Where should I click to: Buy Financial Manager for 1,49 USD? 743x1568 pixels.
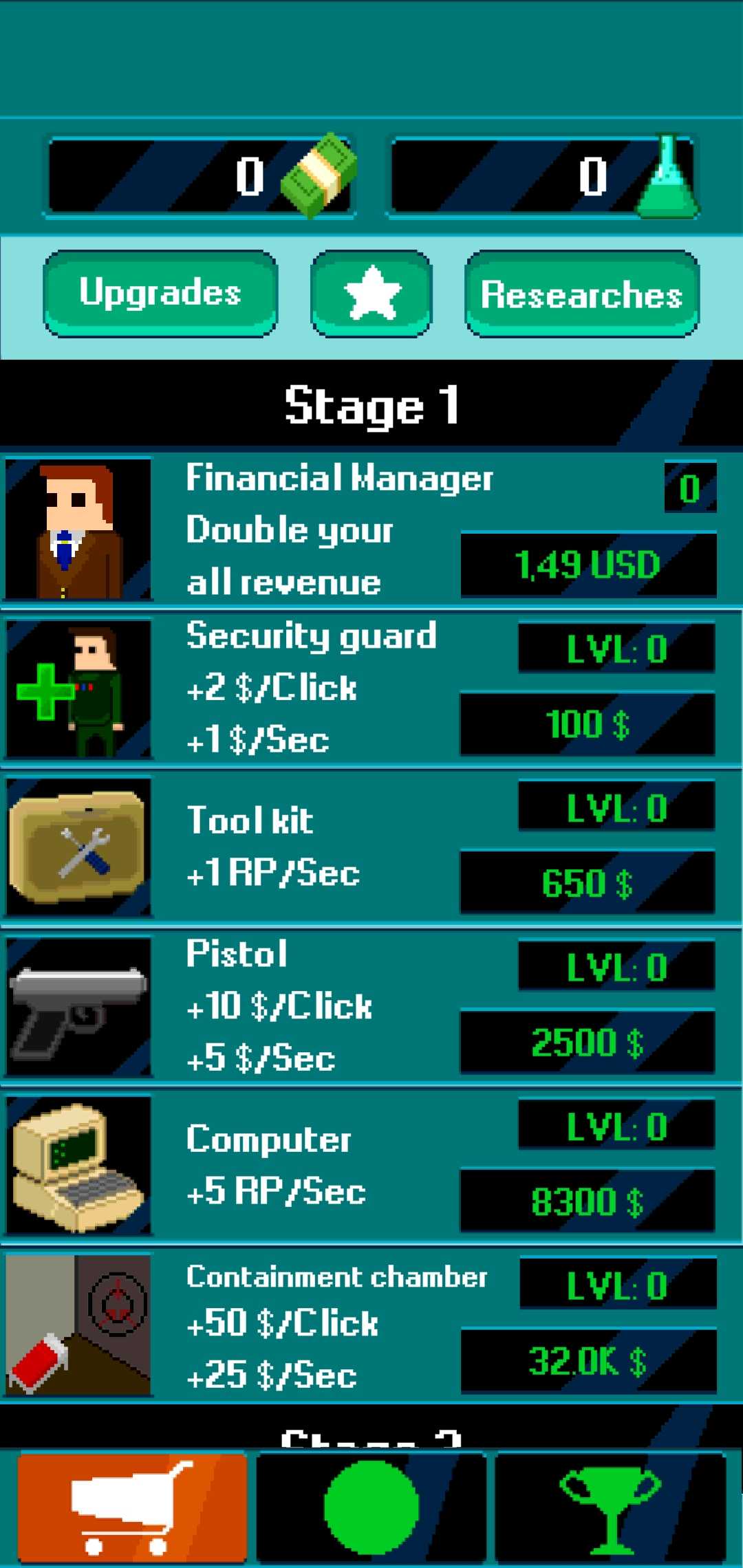coord(588,565)
